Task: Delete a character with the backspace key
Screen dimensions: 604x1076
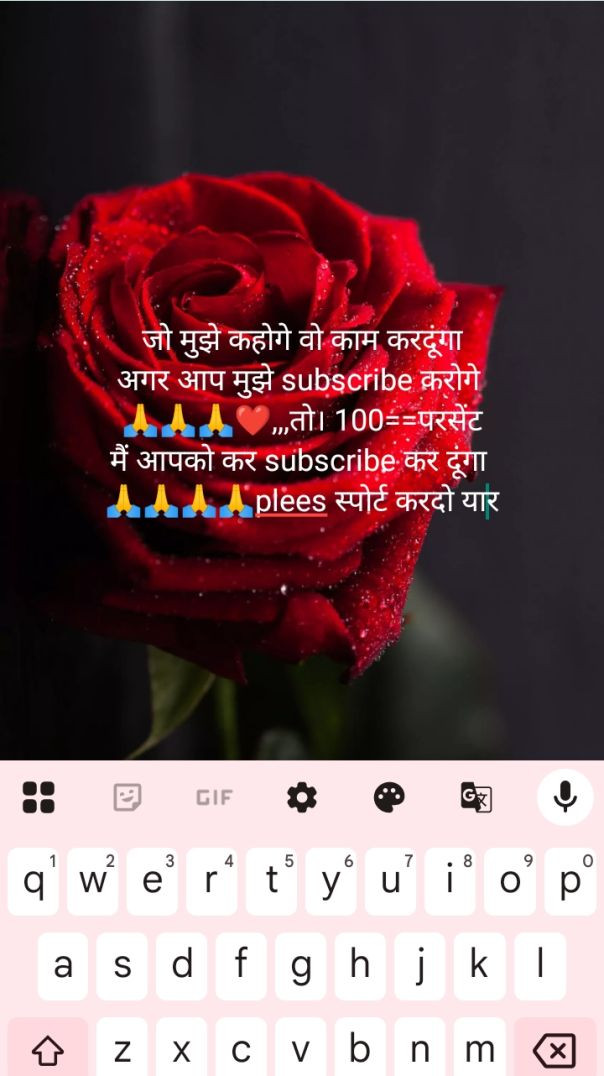Action: point(553,1050)
